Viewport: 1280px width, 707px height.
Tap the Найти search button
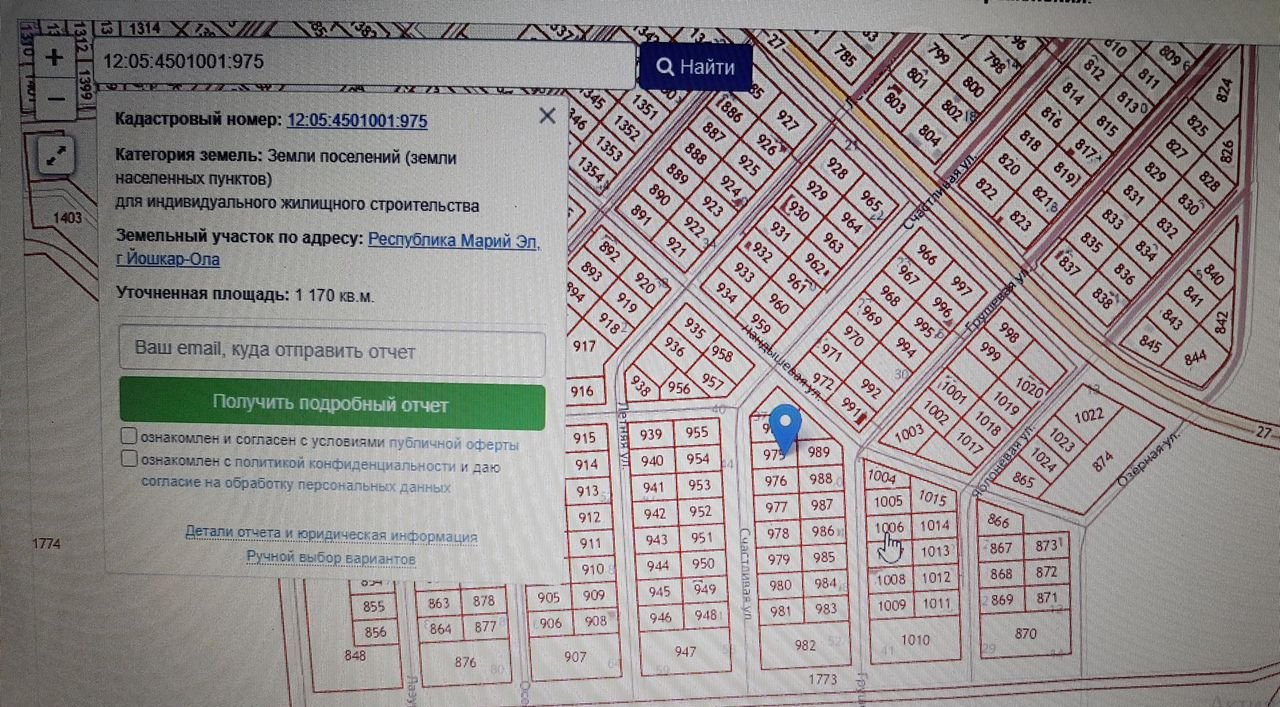click(695, 67)
